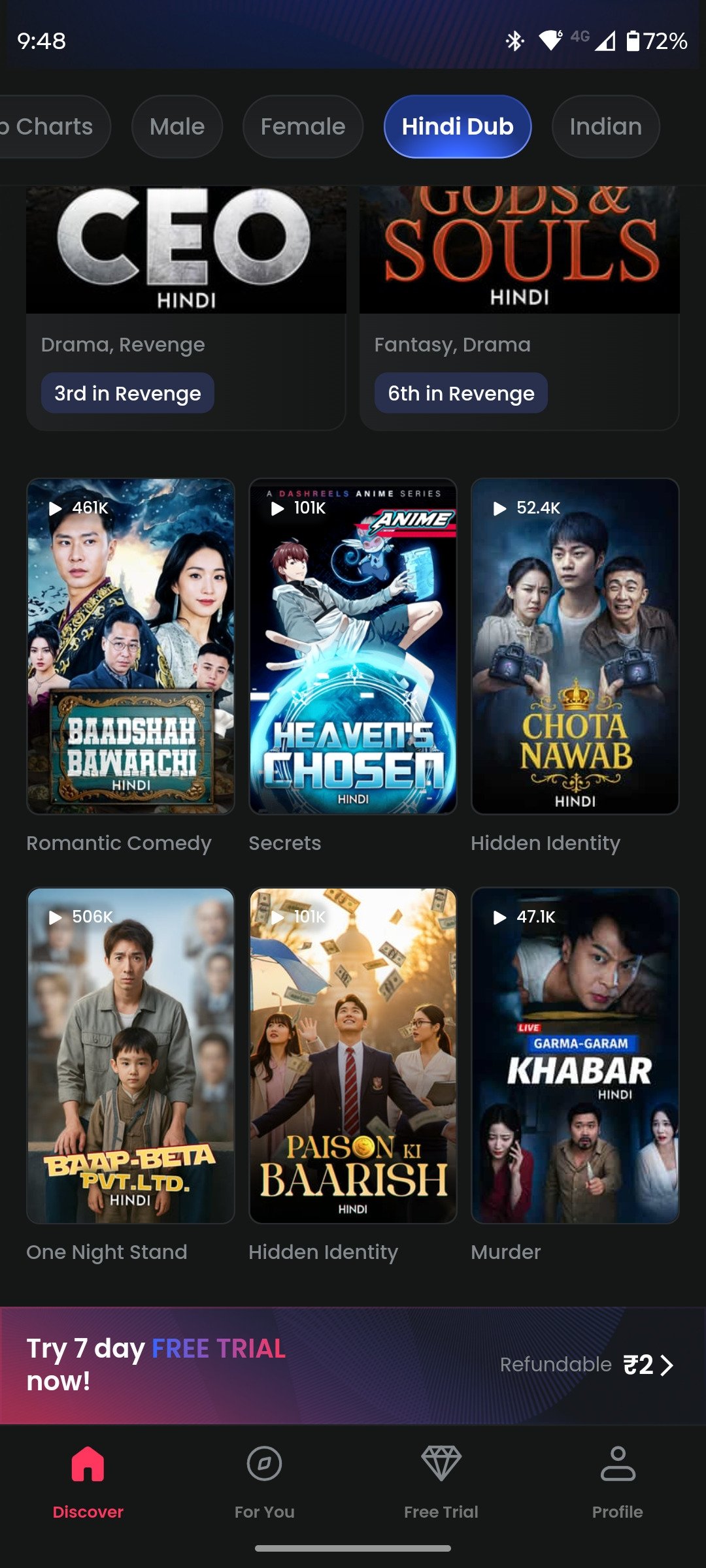Viewport: 706px width, 1568px height.
Task: Select the Indian category chip
Action: click(605, 127)
